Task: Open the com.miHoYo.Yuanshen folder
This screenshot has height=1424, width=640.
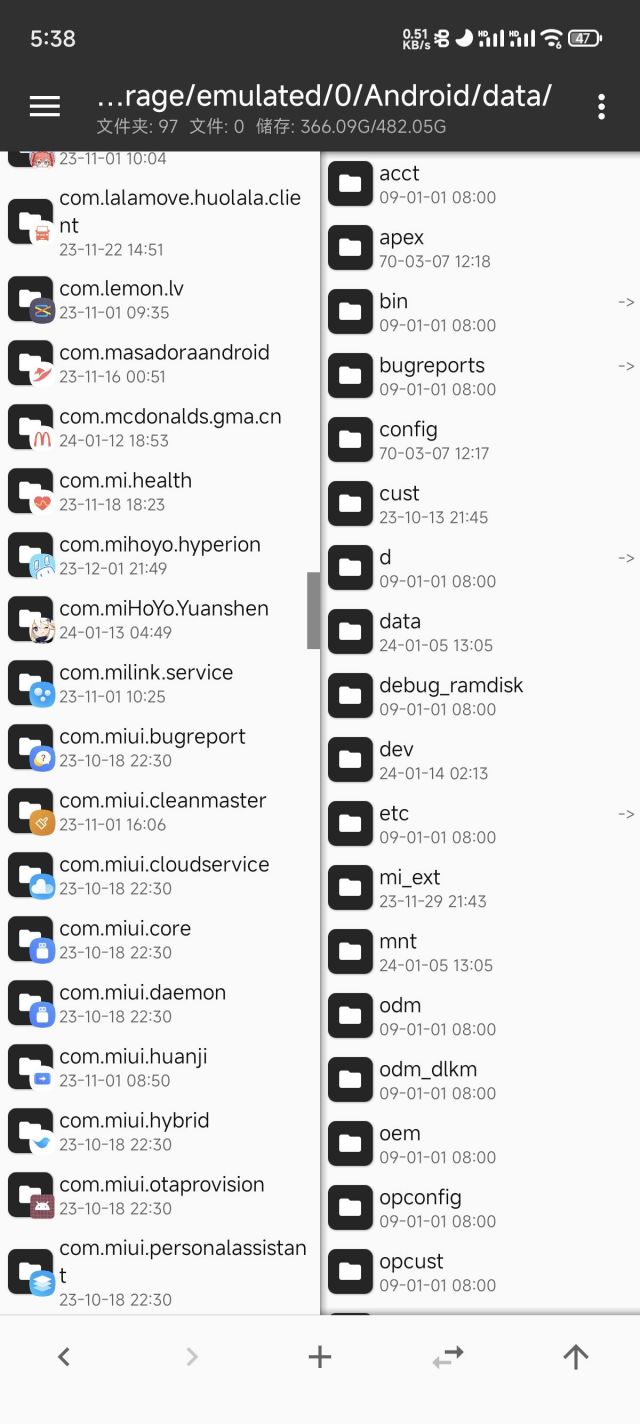Action: [160, 620]
